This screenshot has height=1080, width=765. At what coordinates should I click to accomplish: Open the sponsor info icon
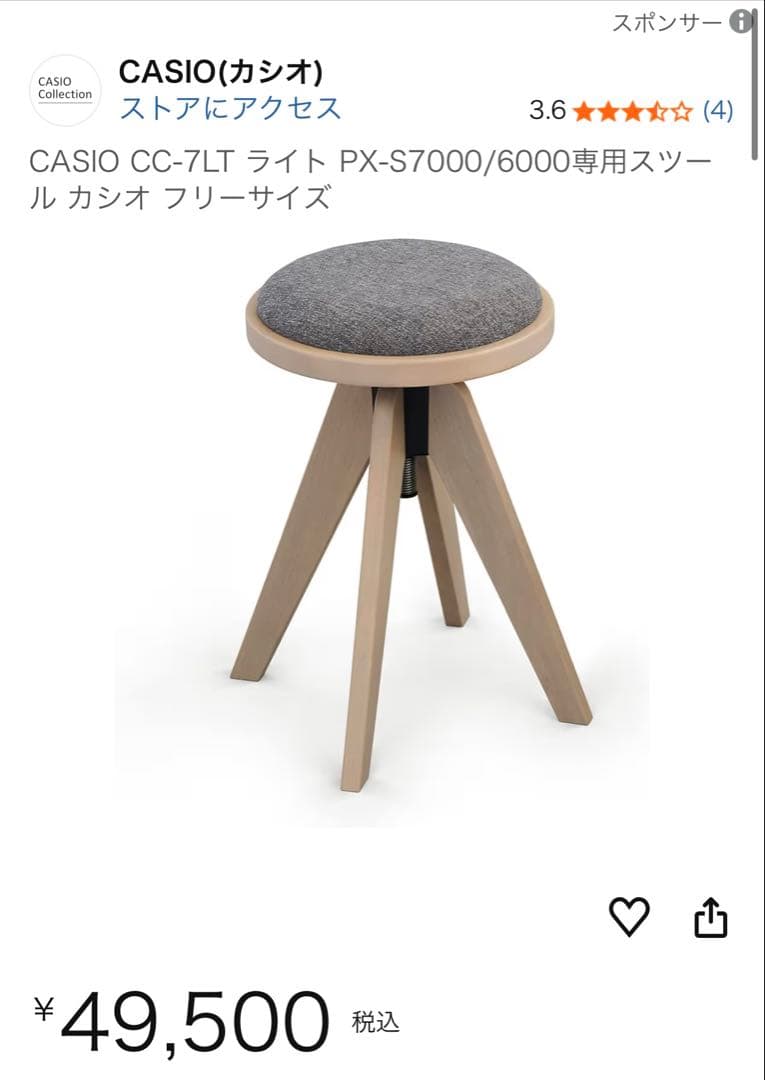(x=741, y=22)
